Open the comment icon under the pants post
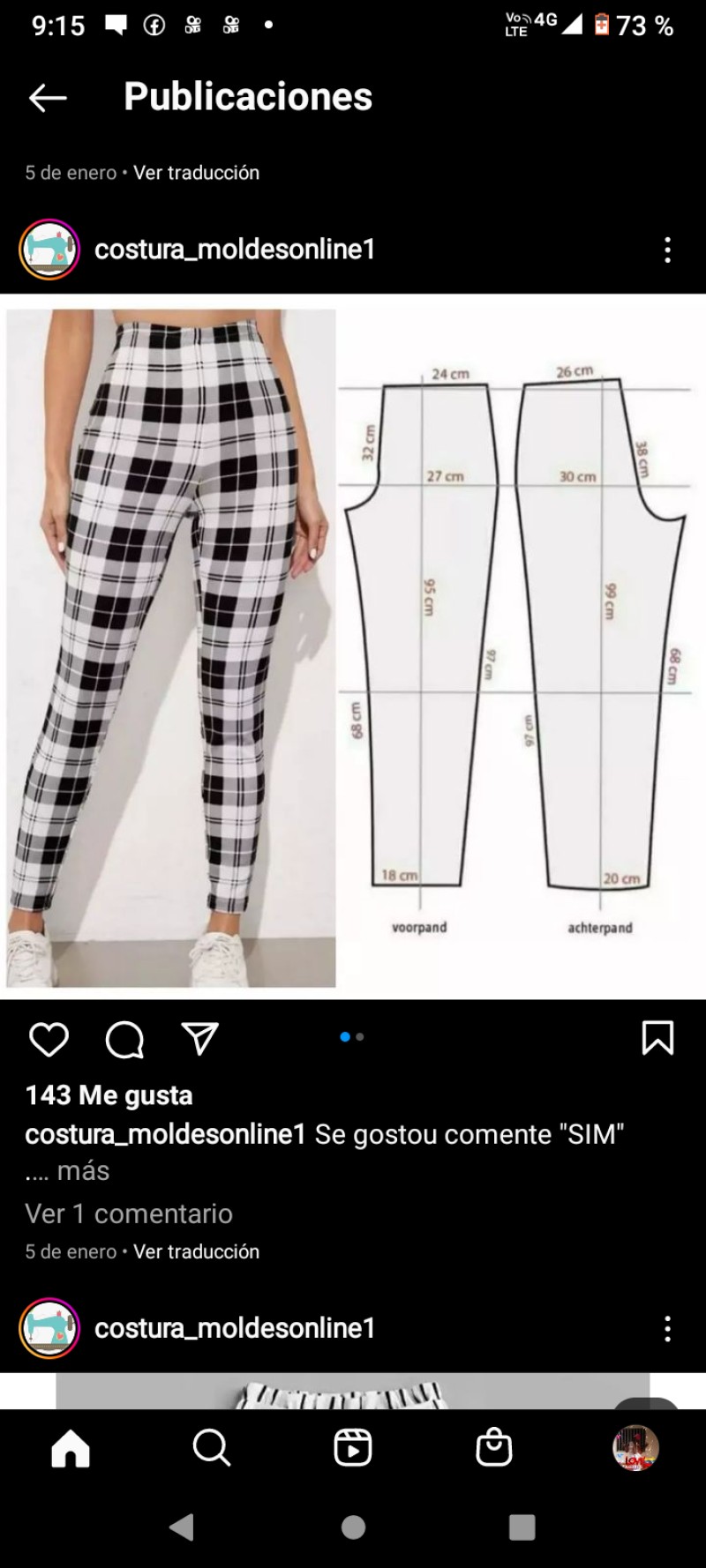The height and width of the screenshot is (1568, 706). (124, 1040)
